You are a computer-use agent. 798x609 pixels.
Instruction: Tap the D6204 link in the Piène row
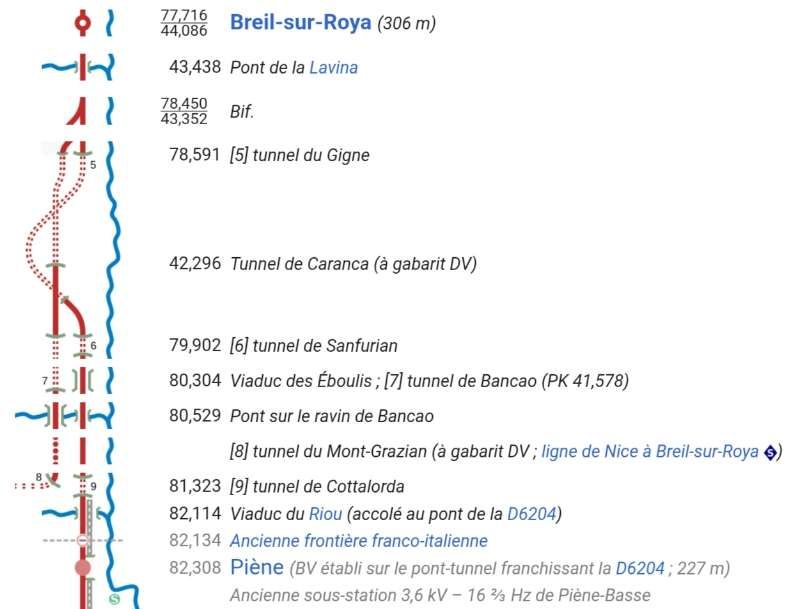(639, 568)
